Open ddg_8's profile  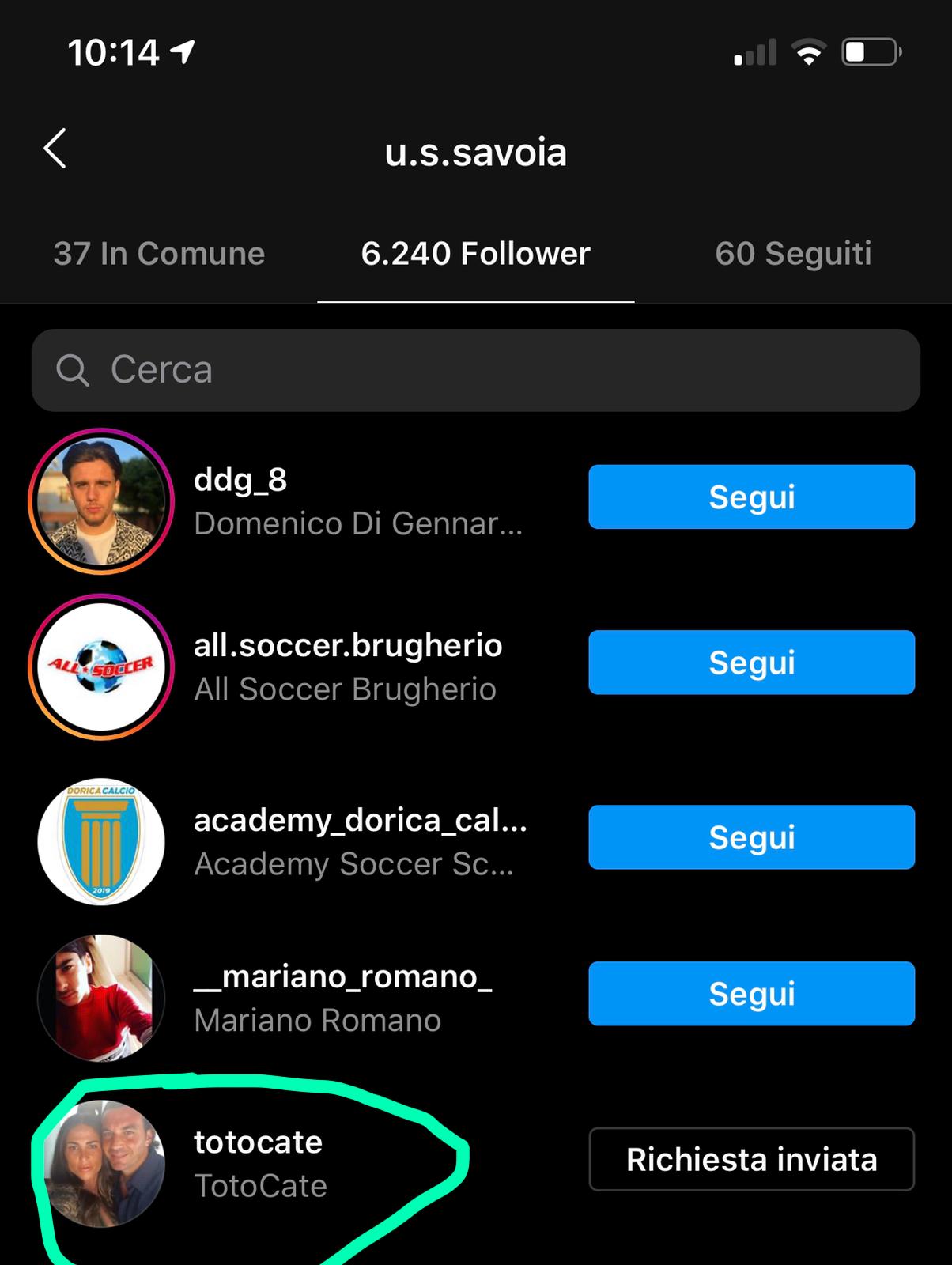(240, 481)
